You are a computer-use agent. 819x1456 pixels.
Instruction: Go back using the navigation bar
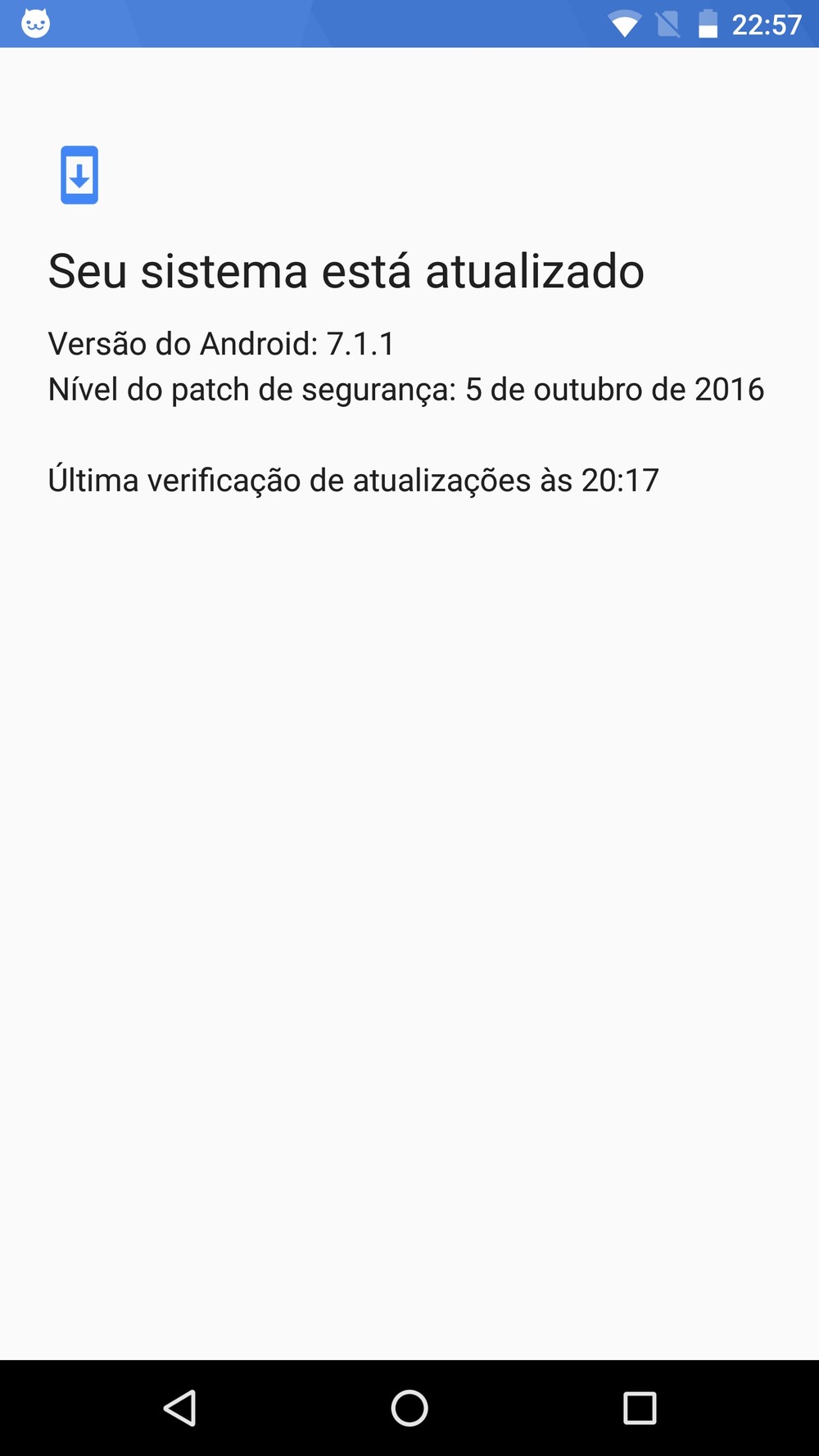180,1408
